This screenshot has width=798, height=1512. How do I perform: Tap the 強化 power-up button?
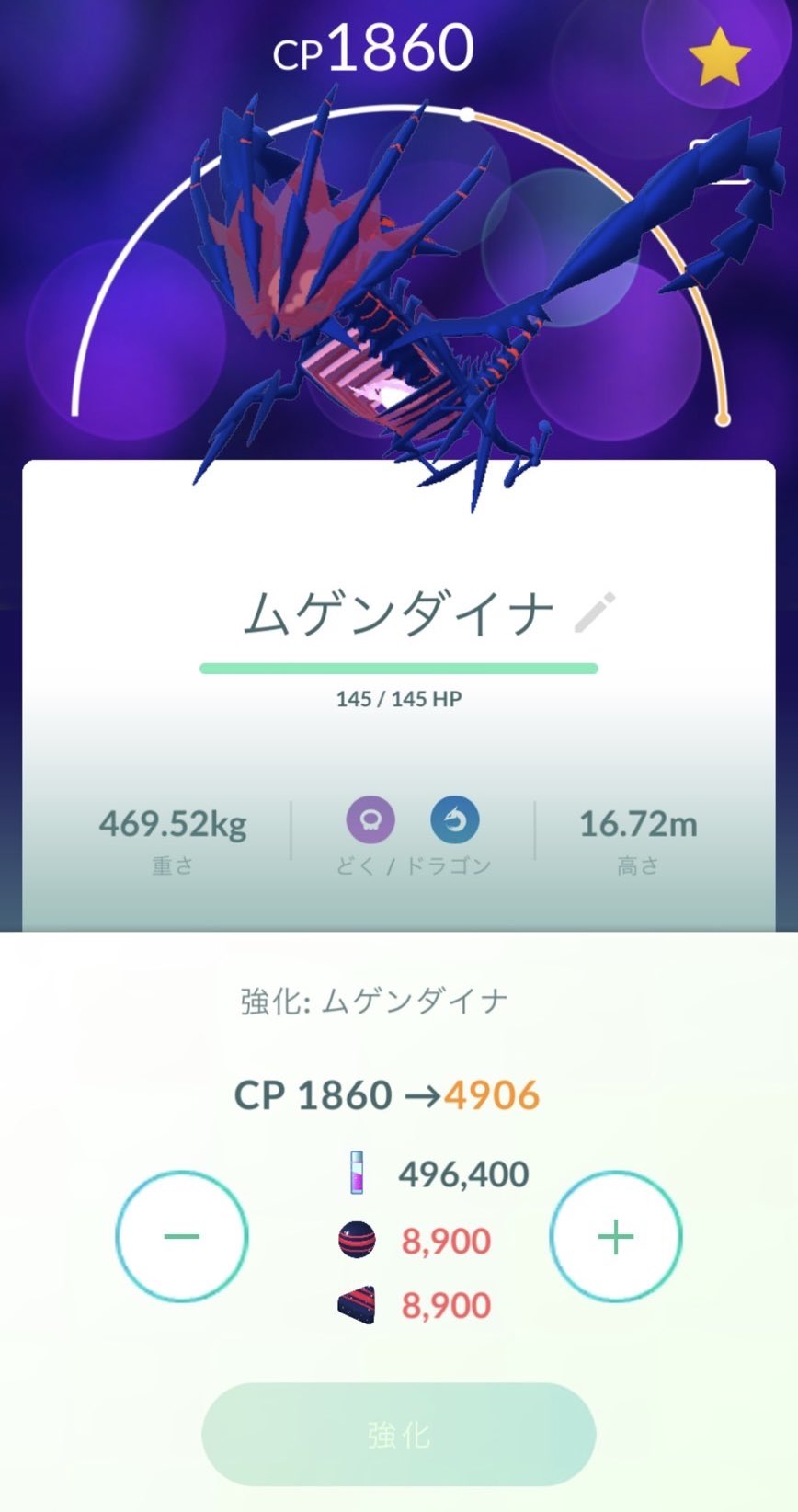click(x=399, y=1434)
